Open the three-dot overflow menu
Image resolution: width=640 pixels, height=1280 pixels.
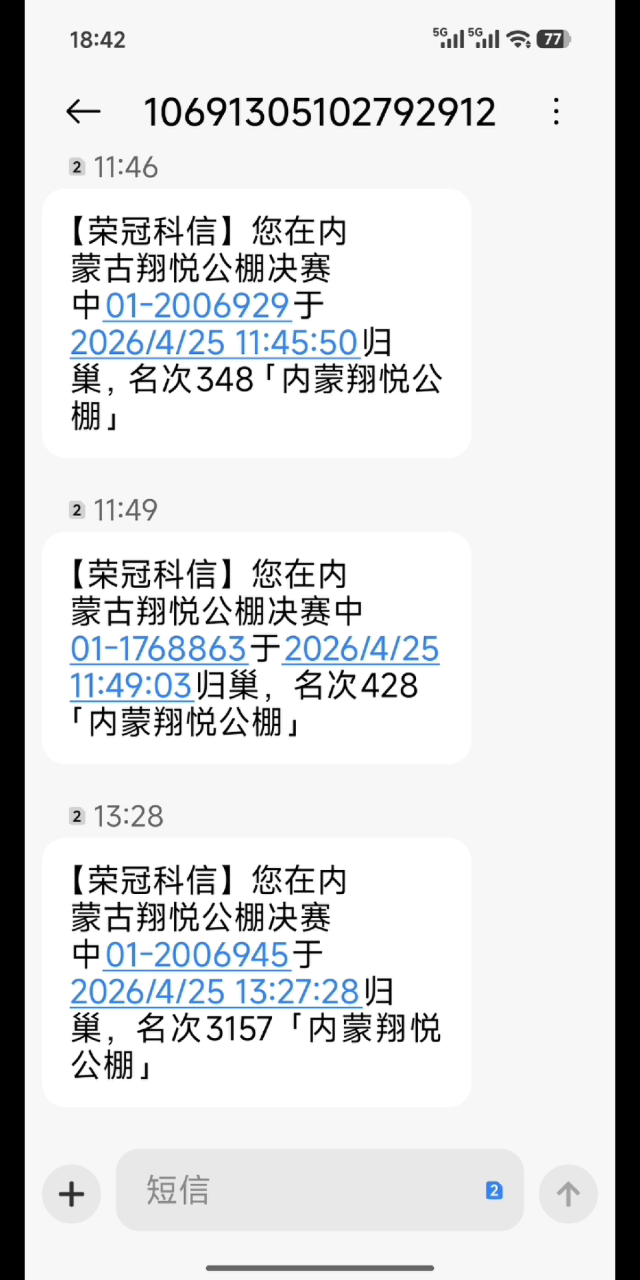point(557,112)
